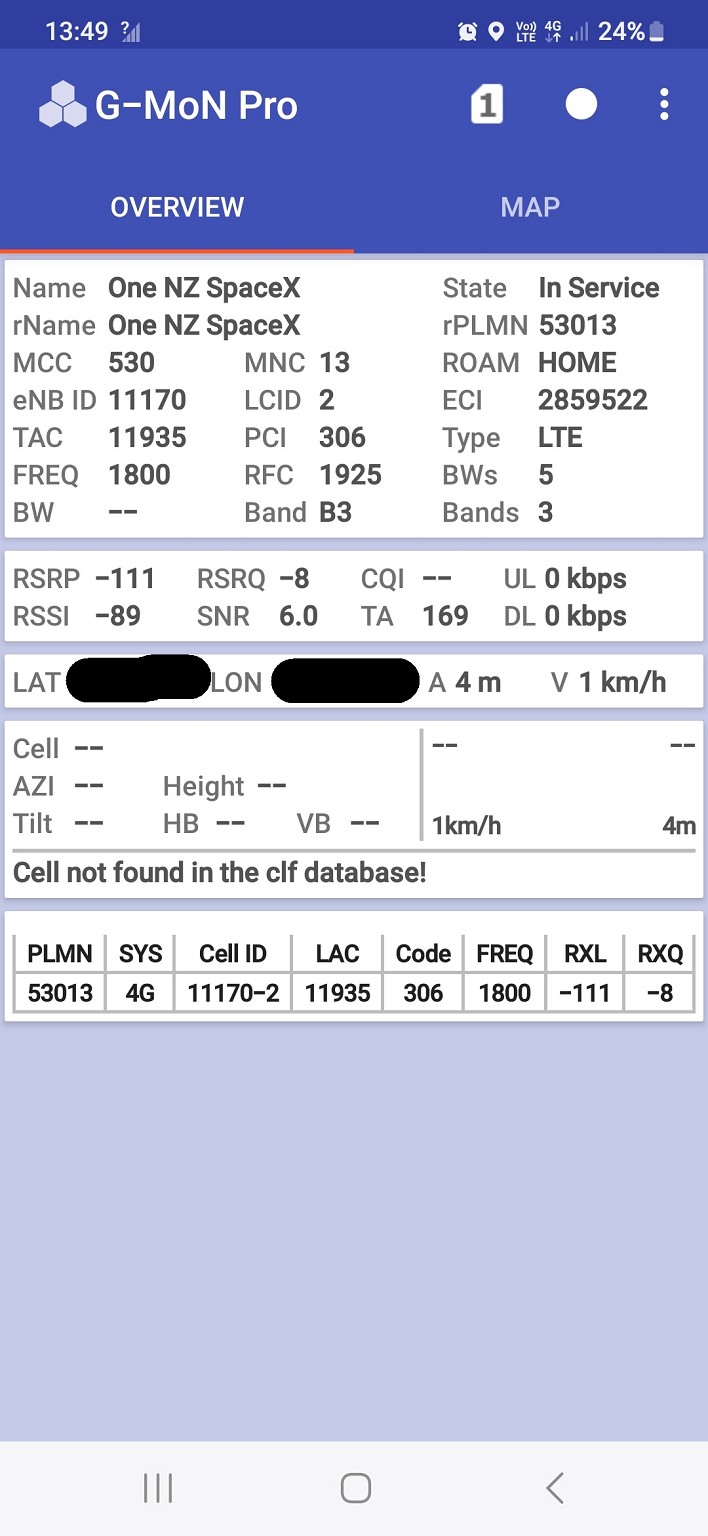708x1536 pixels.
Task: Go back using the system back button
Action: [555, 1487]
